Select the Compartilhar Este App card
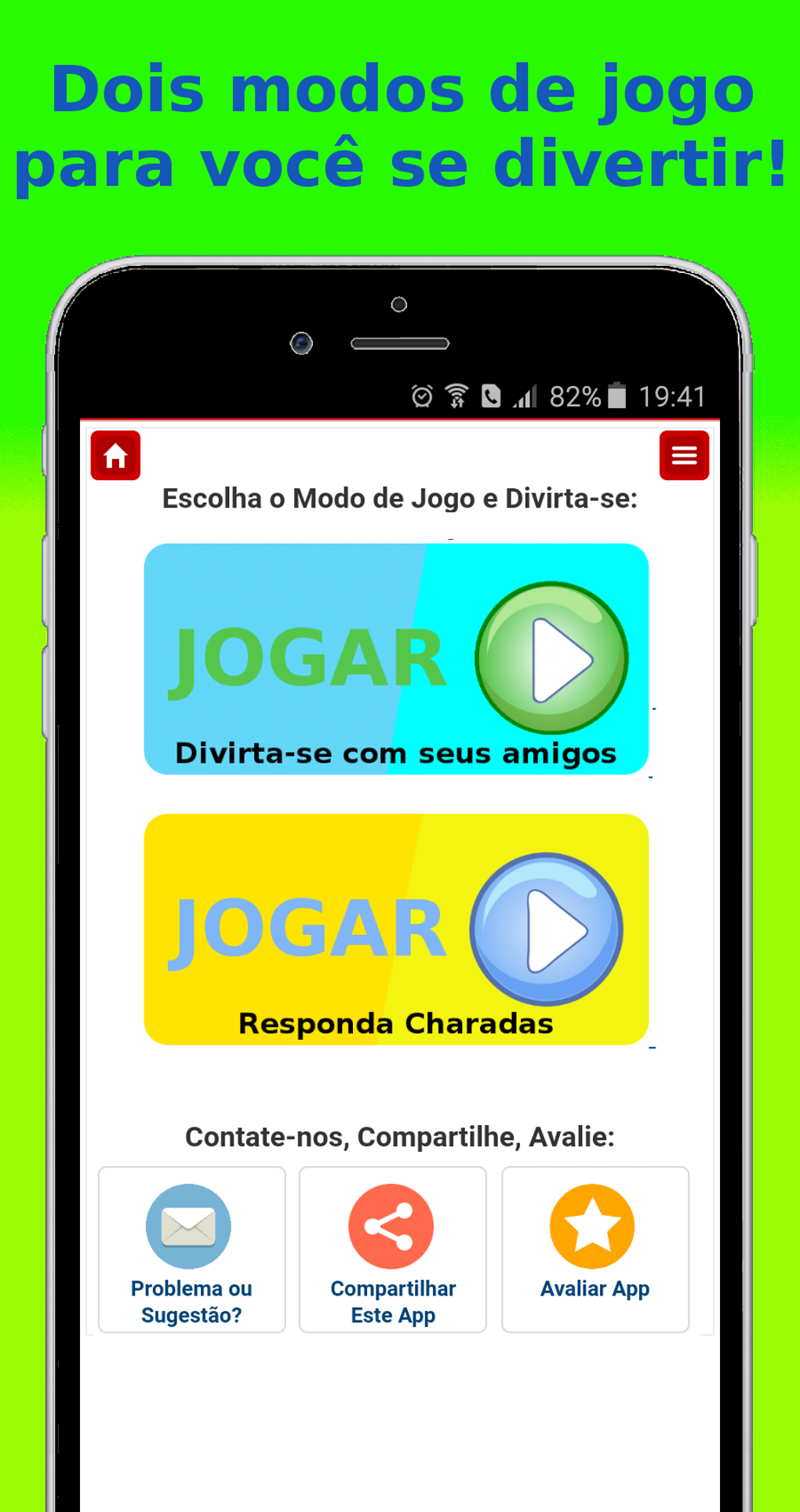This screenshot has width=800, height=1512. pyautogui.click(x=392, y=1249)
